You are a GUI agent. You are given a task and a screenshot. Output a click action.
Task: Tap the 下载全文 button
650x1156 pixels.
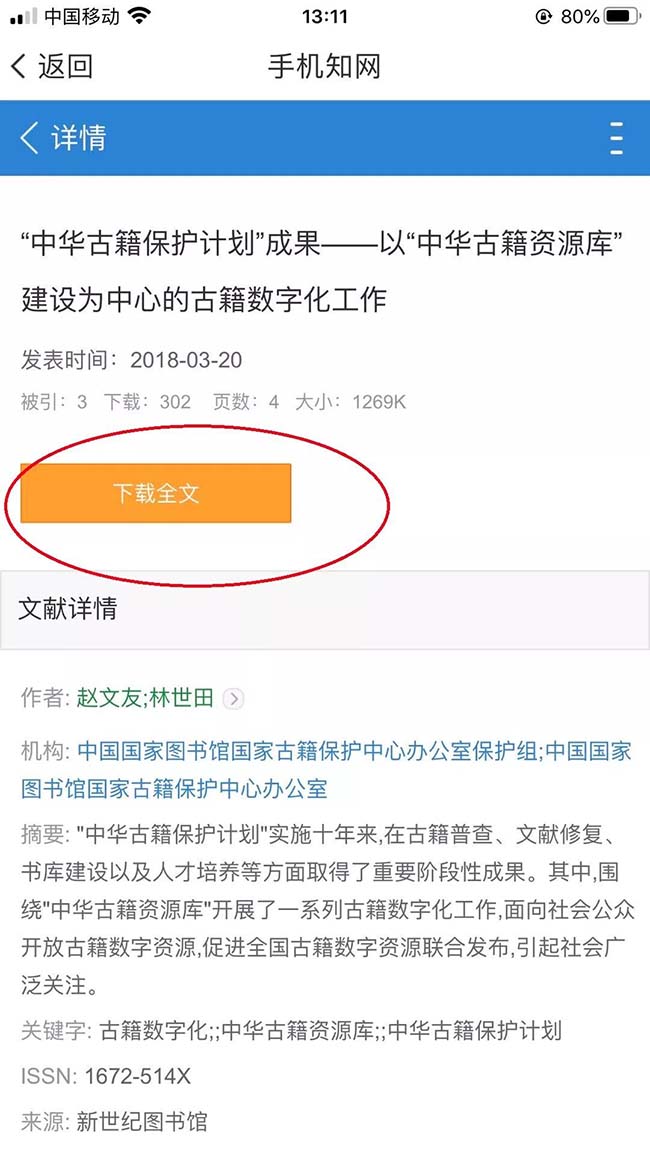click(156, 493)
